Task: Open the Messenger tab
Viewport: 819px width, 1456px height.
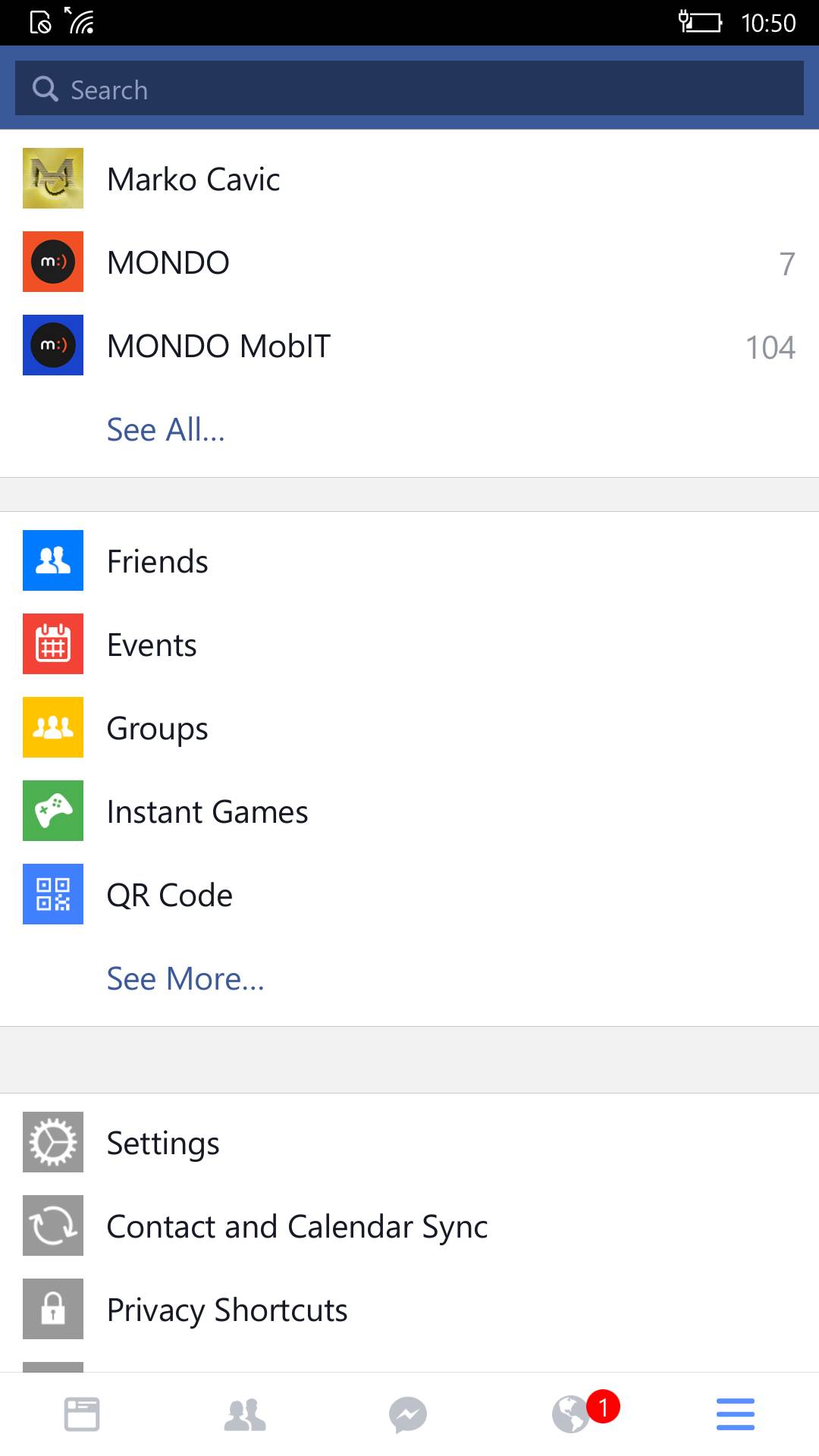Action: pos(408,1414)
